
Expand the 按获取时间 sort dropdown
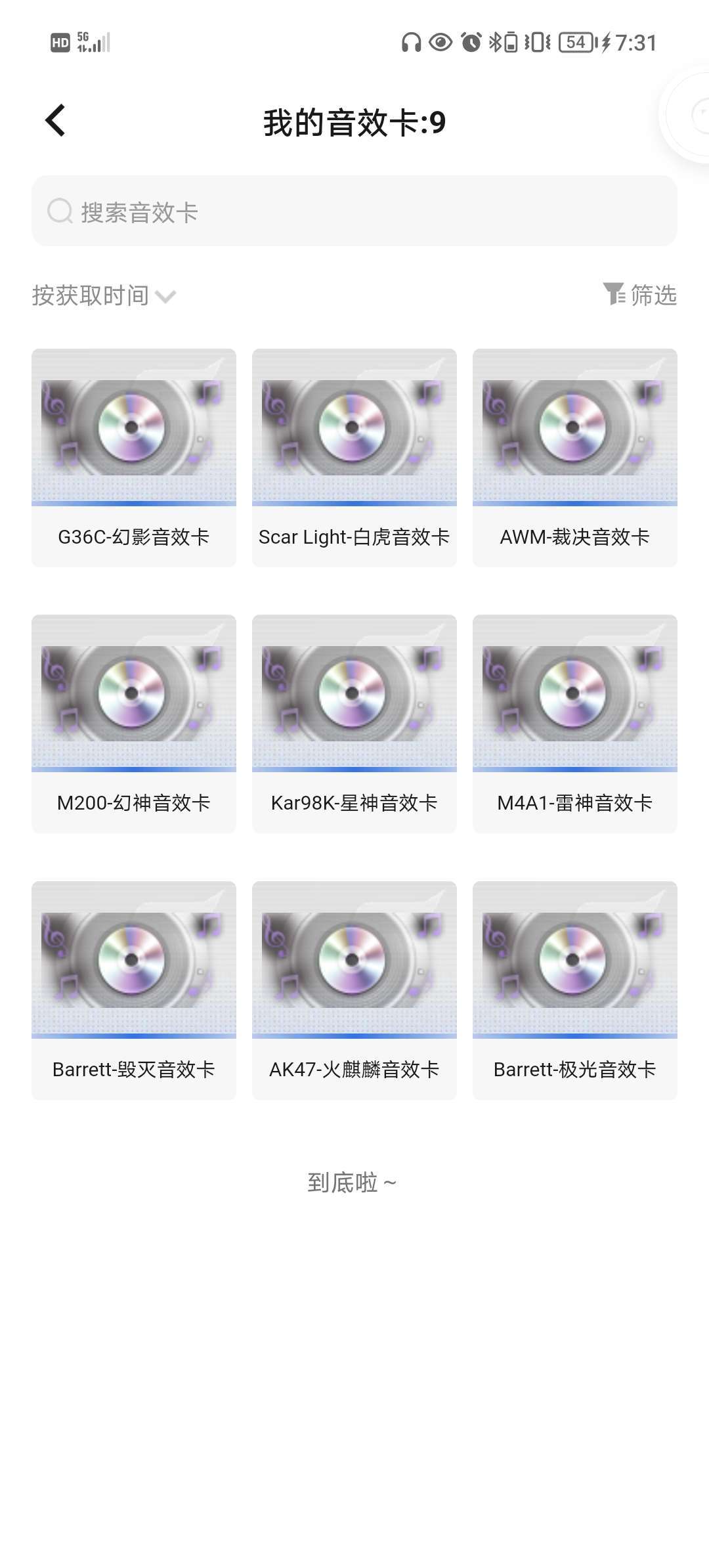click(x=104, y=296)
